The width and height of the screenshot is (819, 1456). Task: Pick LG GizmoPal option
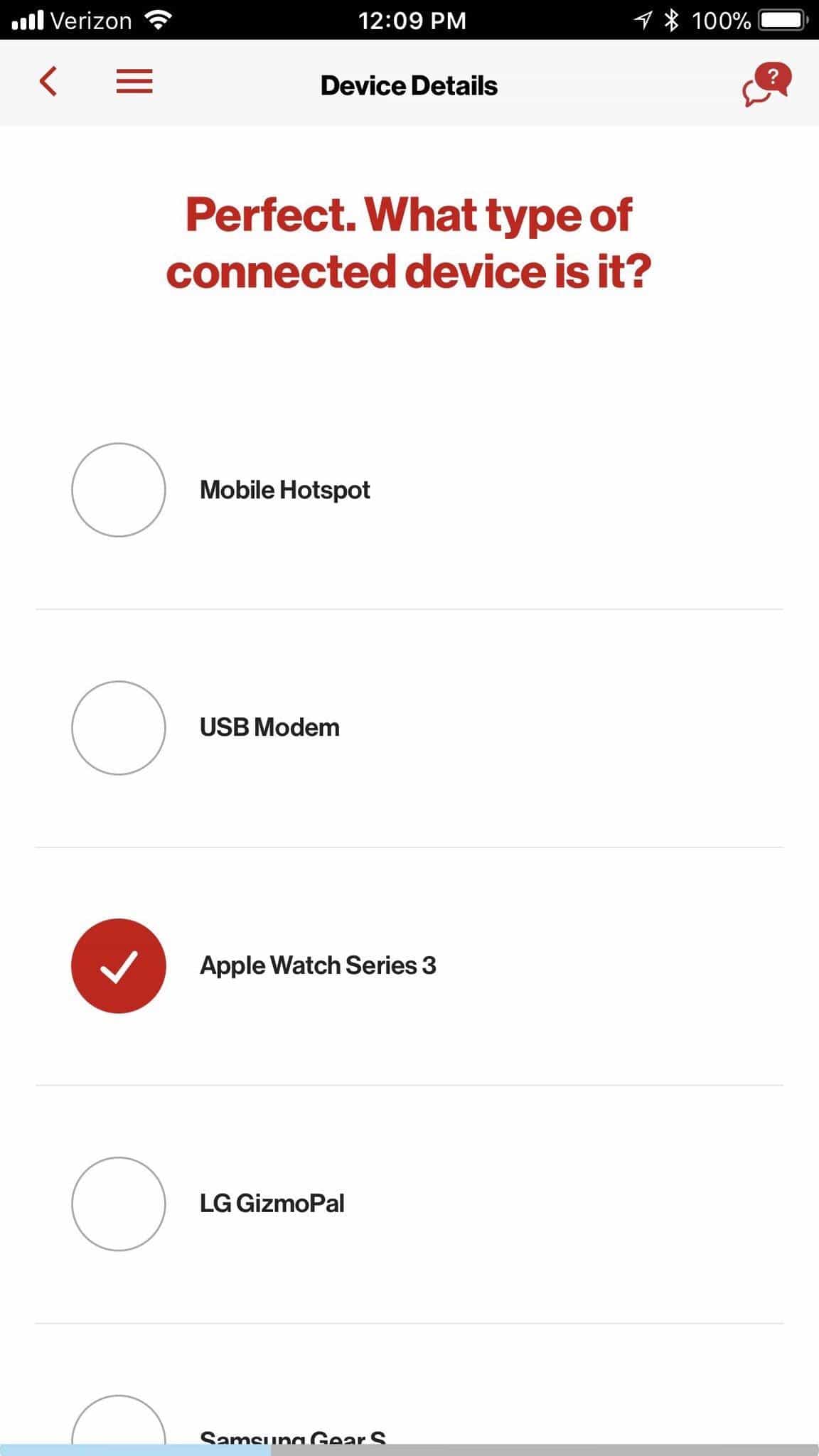(x=119, y=1204)
